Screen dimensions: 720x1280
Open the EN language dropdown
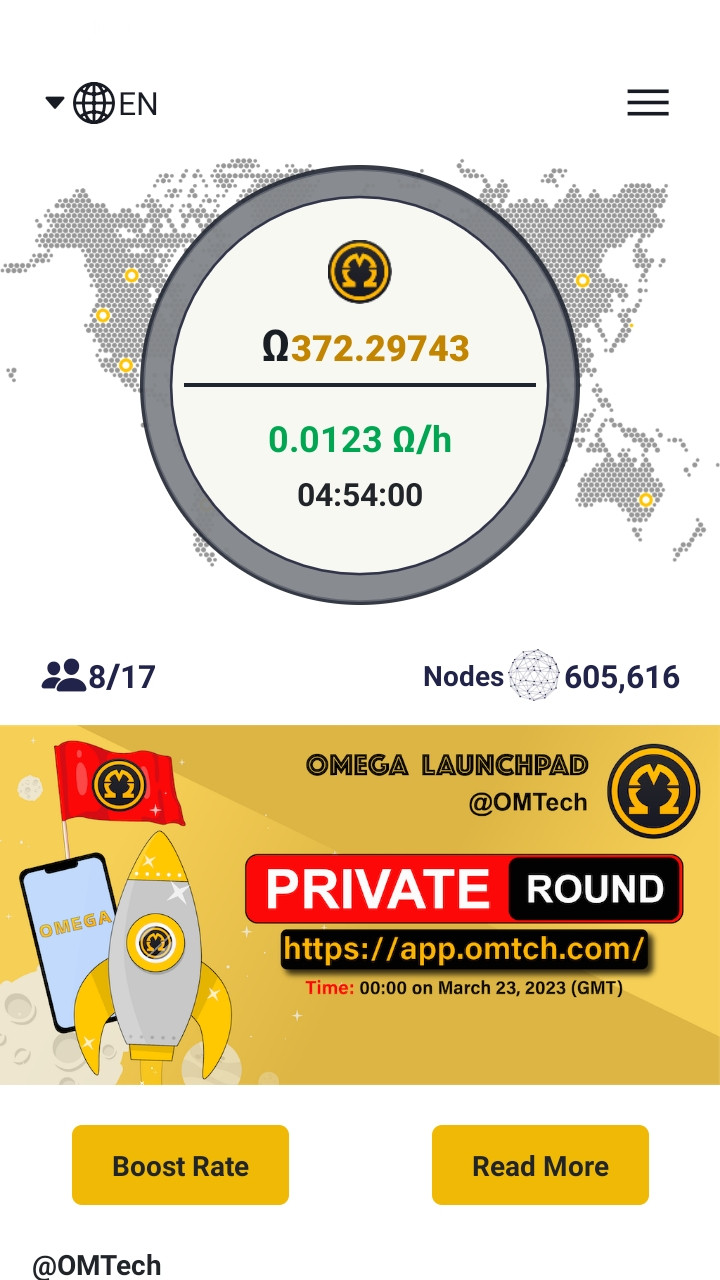[x=102, y=103]
